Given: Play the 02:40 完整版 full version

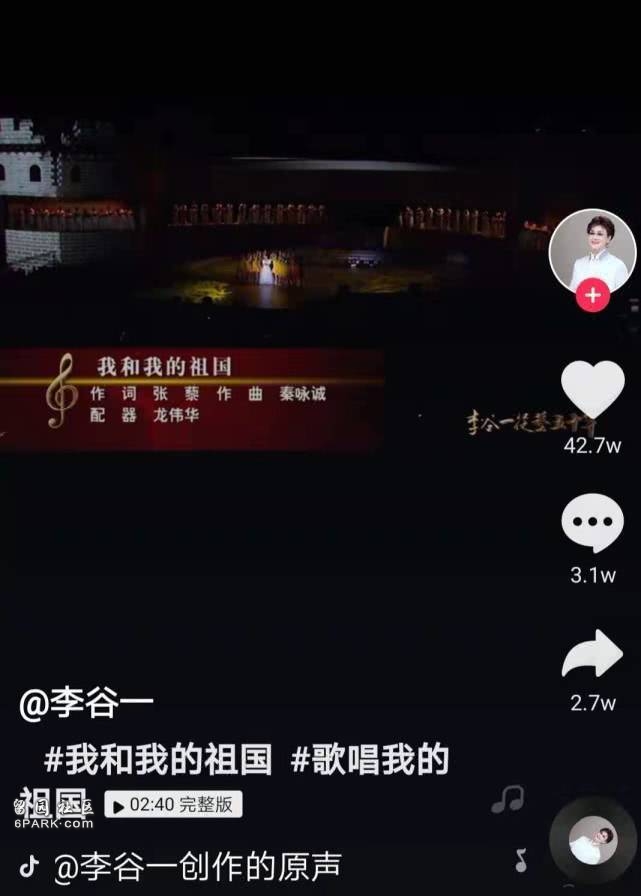Looking at the screenshot, I should pos(173,804).
